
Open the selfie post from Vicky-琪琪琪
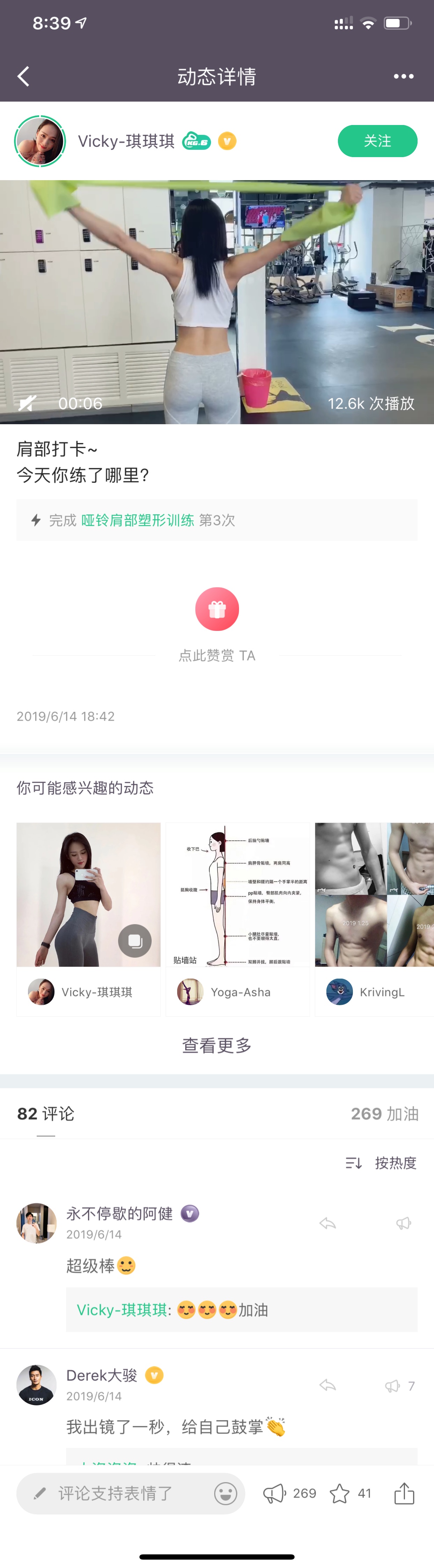click(x=88, y=895)
